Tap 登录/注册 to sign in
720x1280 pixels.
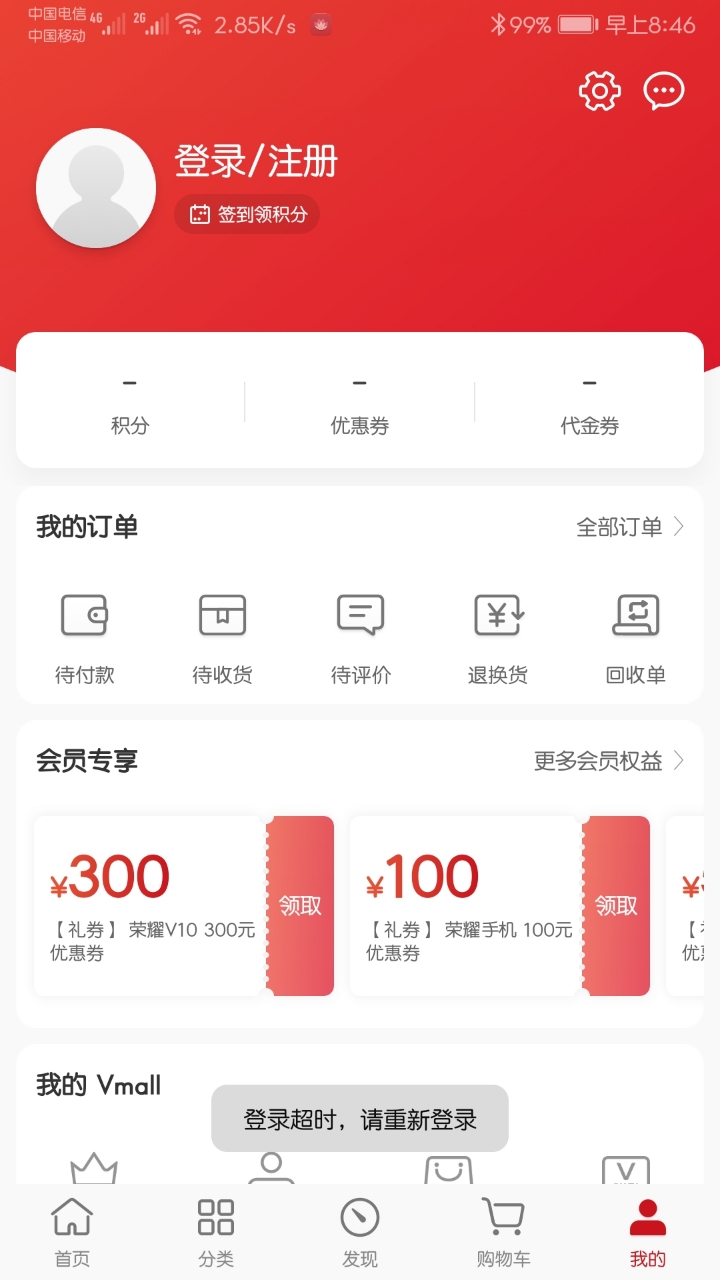tap(257, 161)
